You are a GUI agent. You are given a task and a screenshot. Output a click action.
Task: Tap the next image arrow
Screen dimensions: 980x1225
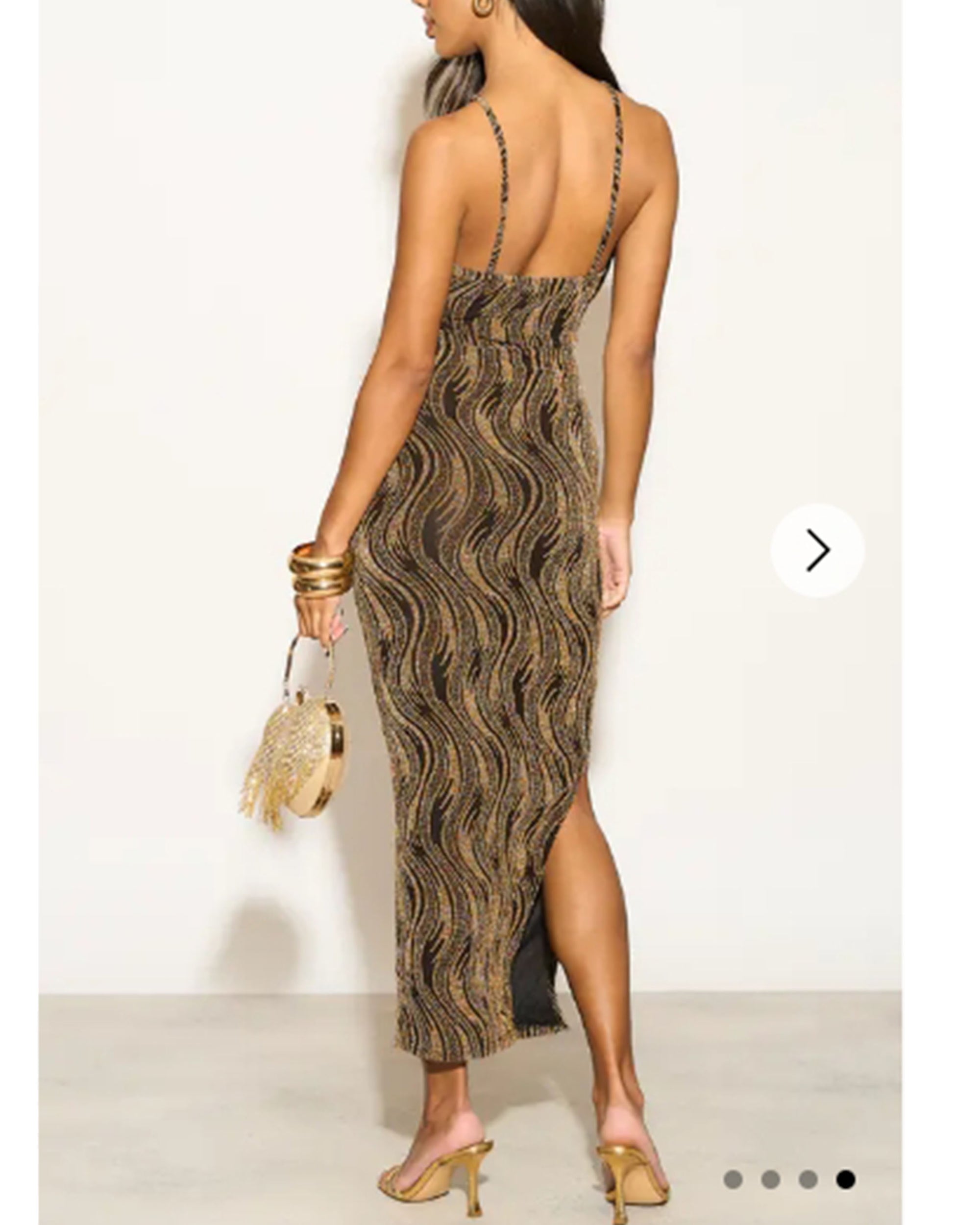click(817, 550)
